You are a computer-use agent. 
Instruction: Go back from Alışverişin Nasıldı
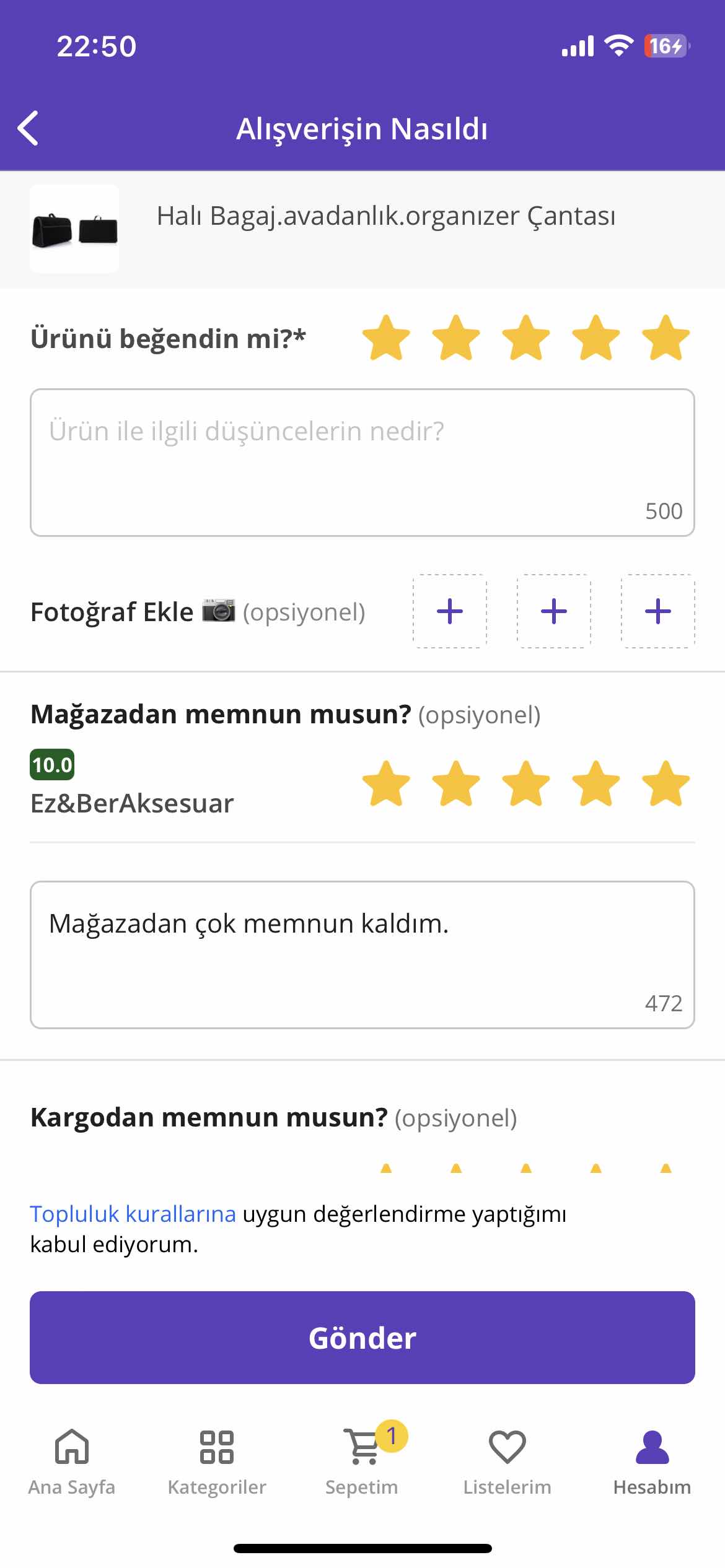click(x=29, y=128)
